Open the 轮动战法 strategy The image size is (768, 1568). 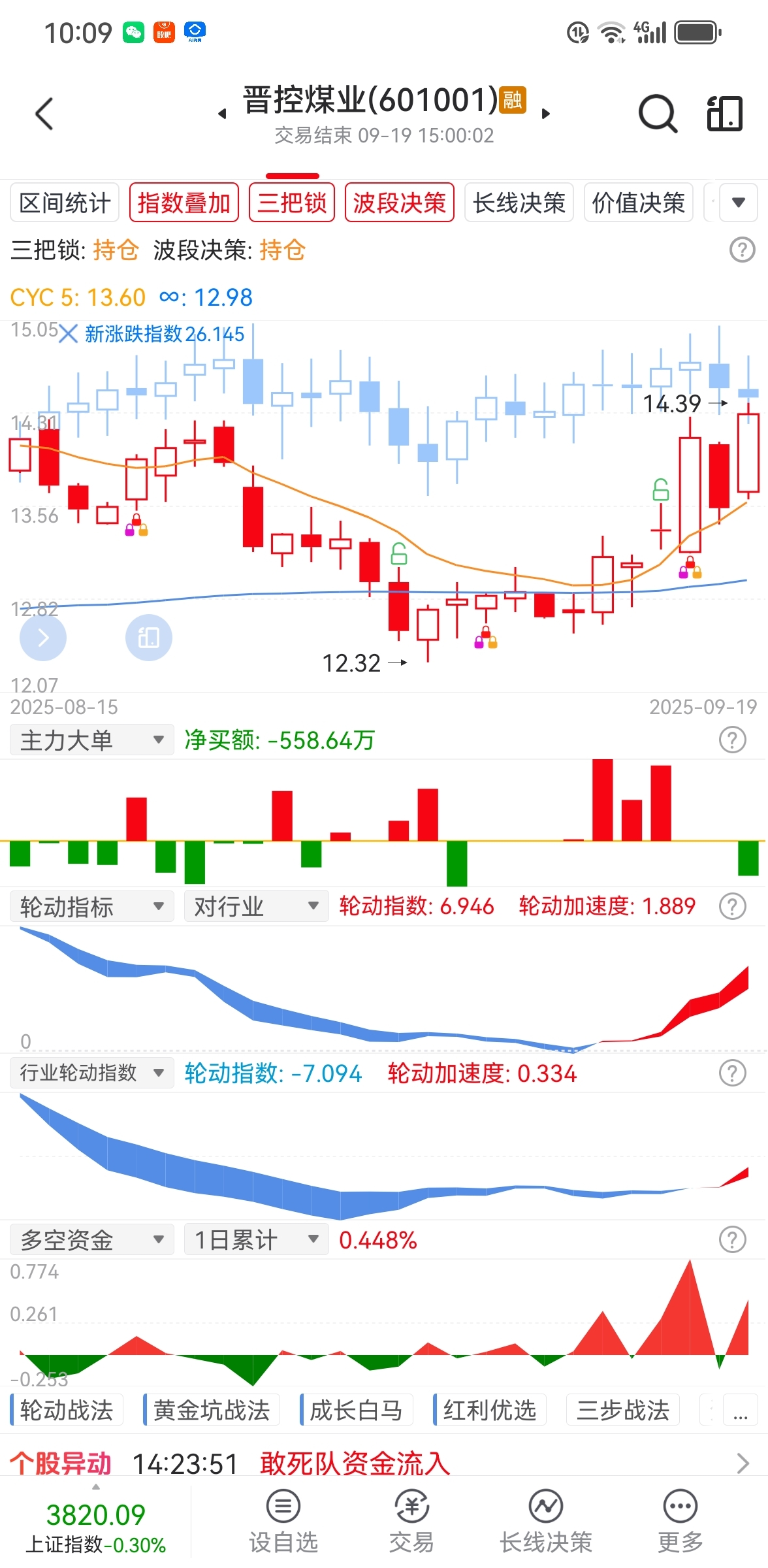(62, 1410)
